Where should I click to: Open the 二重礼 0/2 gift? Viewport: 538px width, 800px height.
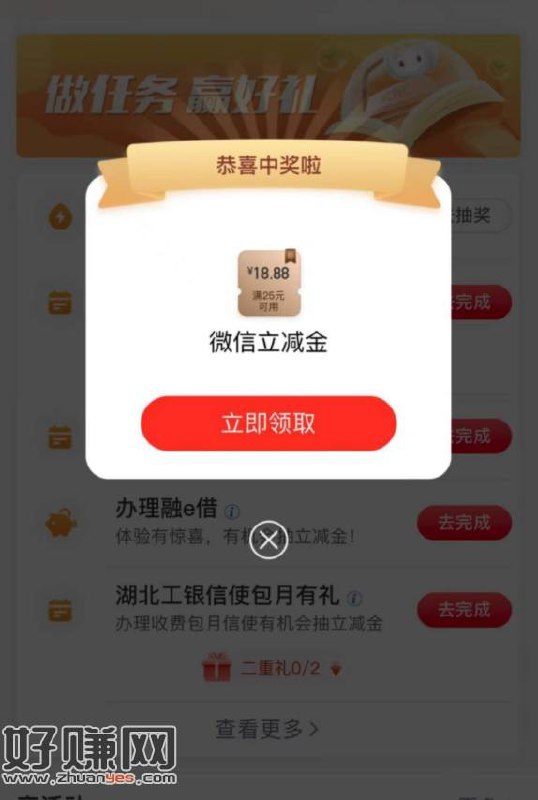coord(272,668)
